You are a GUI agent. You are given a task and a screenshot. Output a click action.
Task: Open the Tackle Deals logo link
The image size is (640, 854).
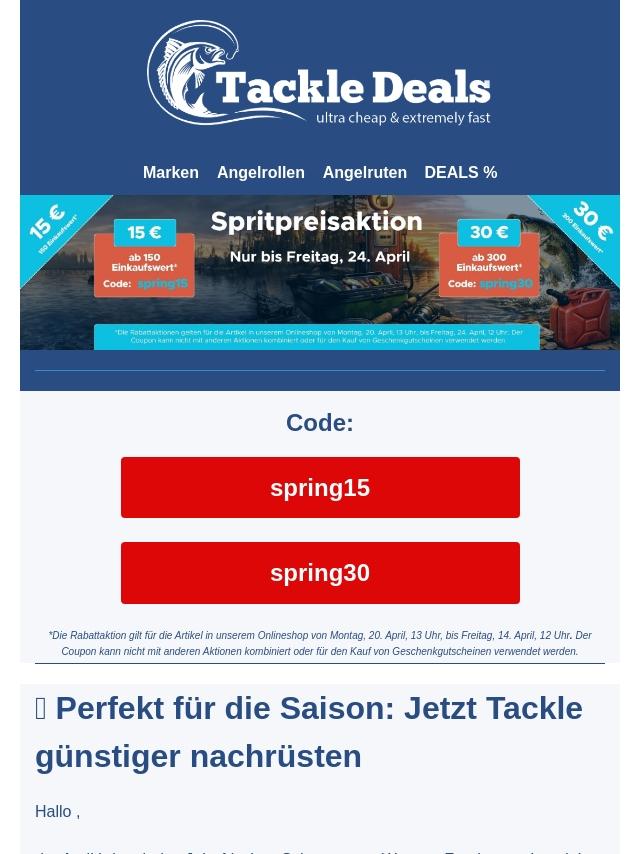pyautogui.click(x=319, y=74)
